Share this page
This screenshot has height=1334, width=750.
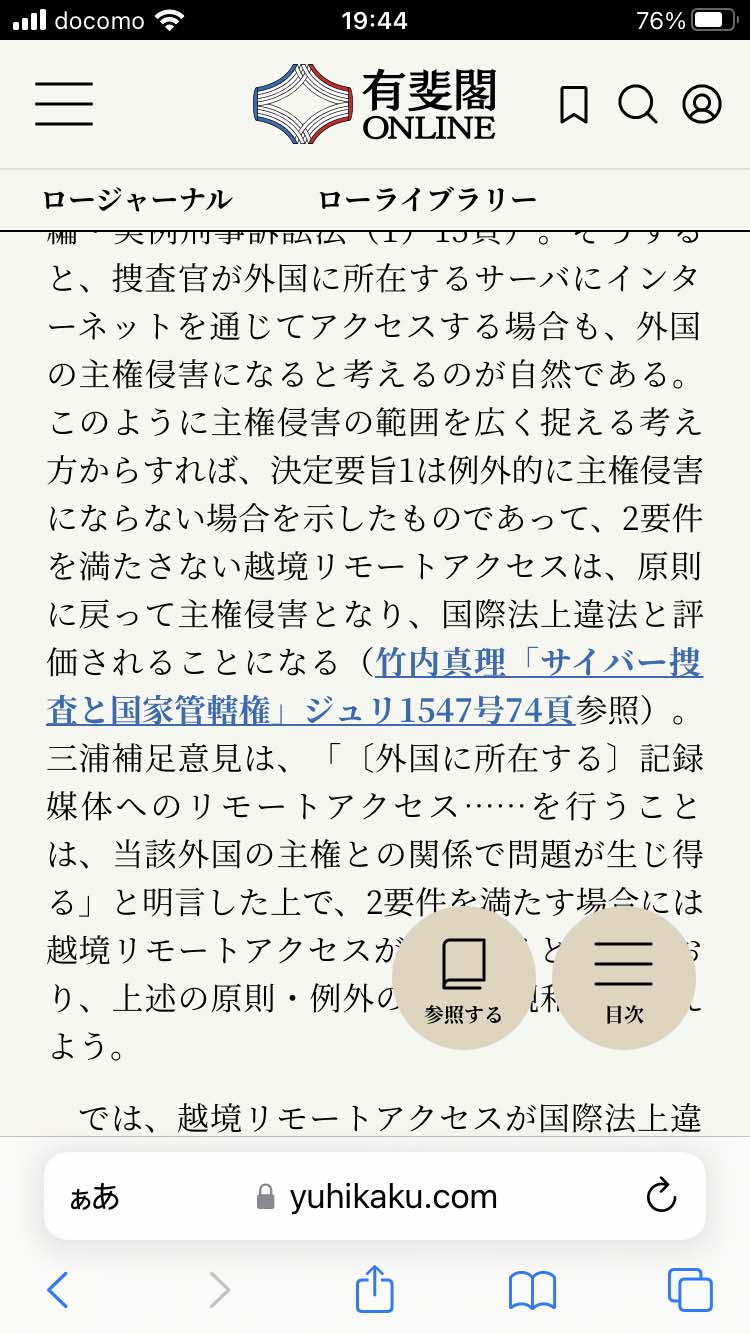click(x=375, y=1290)
